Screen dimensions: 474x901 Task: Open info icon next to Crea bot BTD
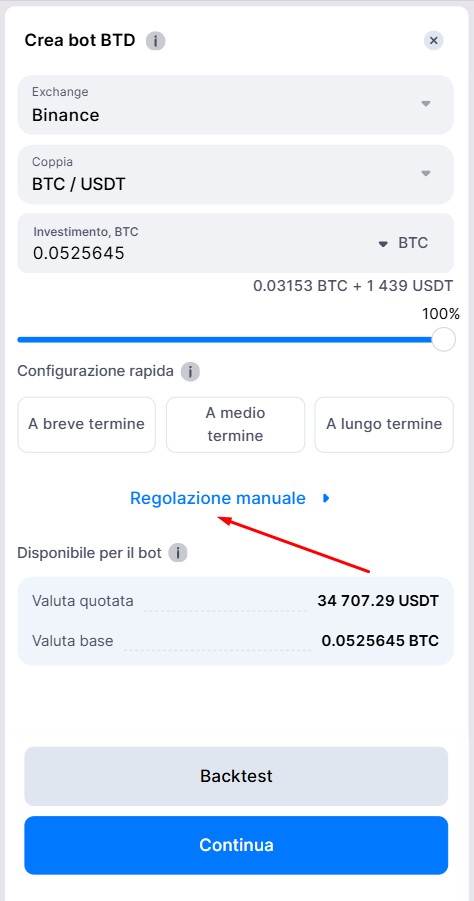tap(155, 41)
